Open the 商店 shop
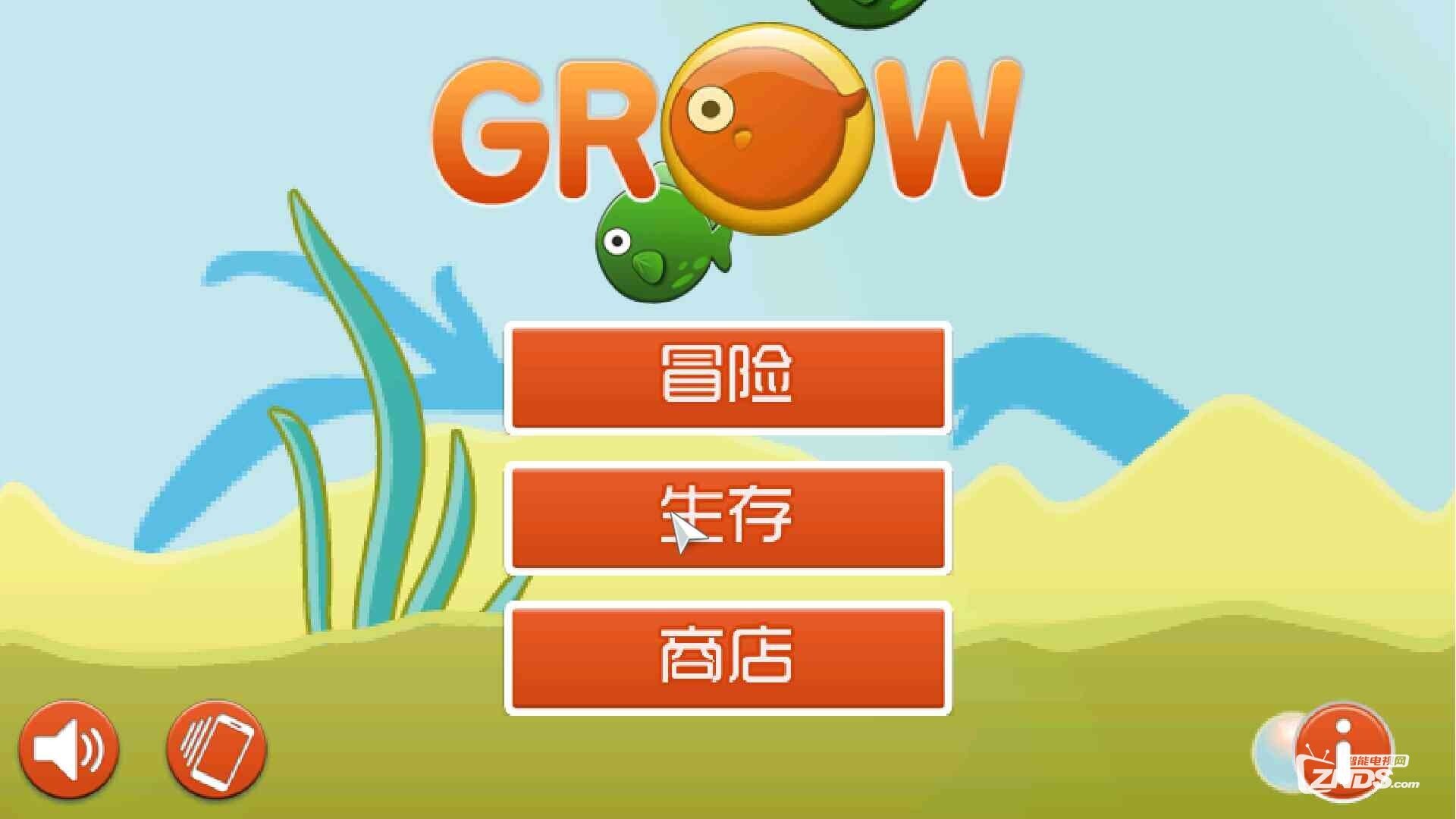 click(728, 657)
